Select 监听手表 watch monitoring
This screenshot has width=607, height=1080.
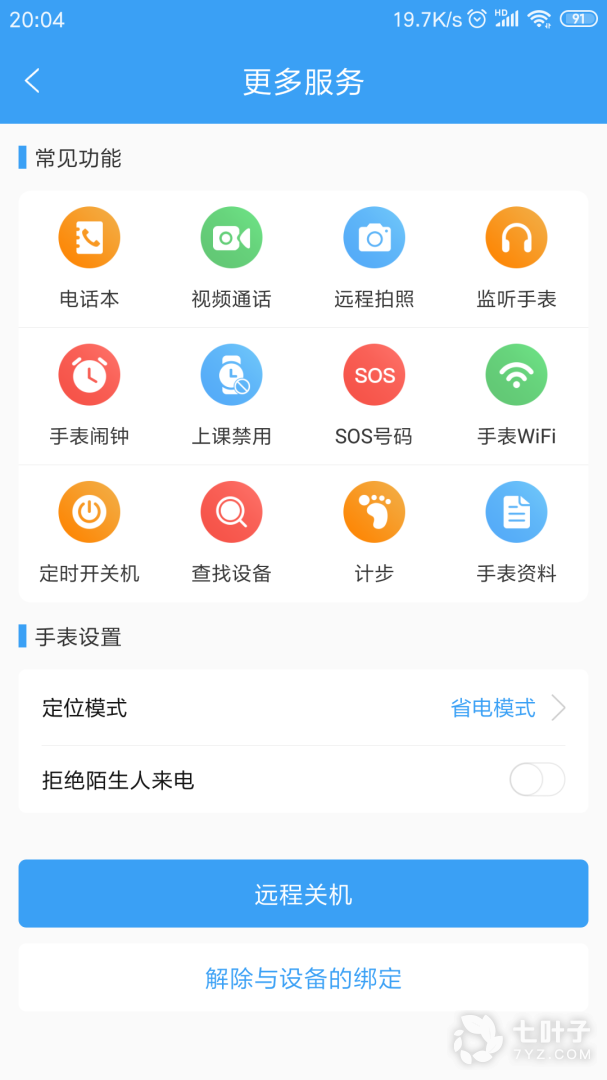point(516,256)
